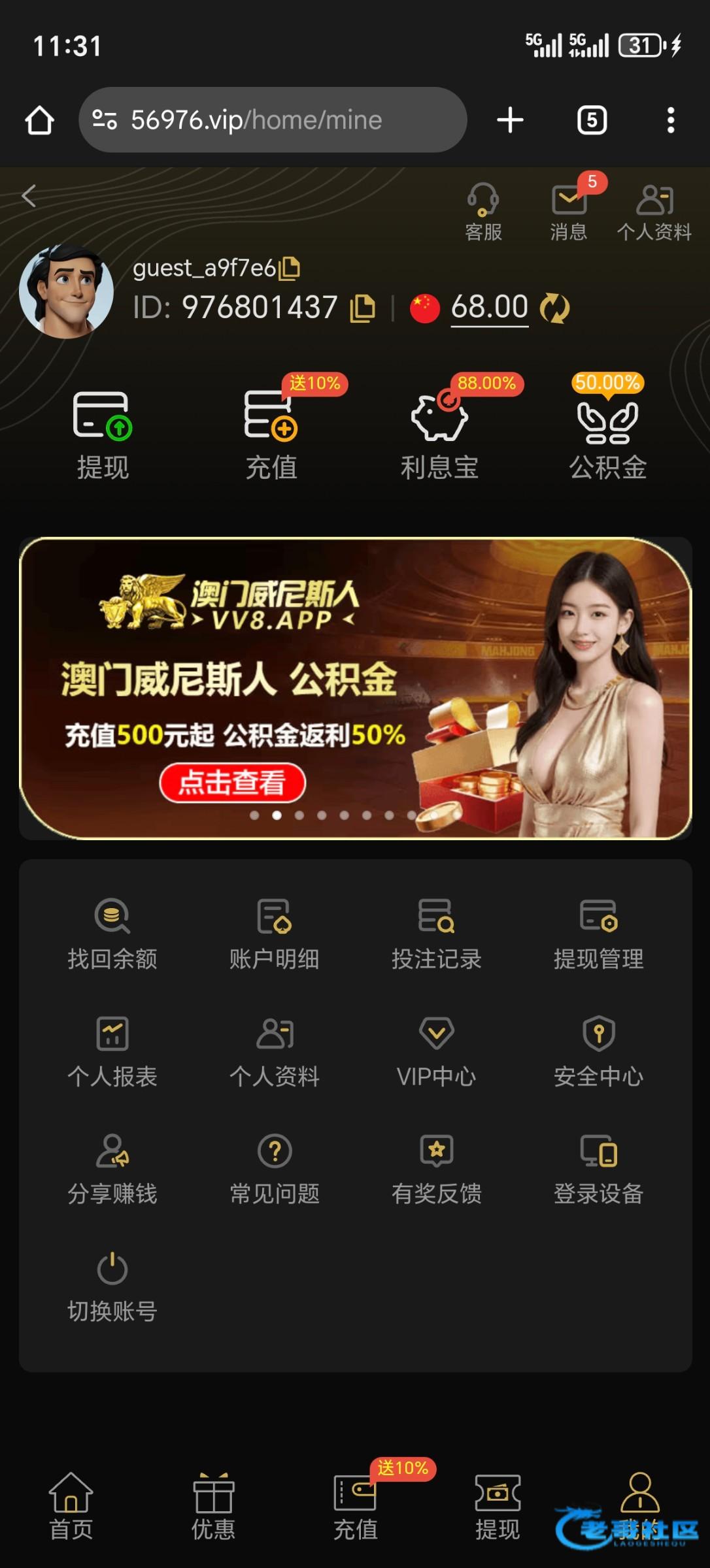Open 找回余额
This screenshot has height=1568, width=710.
tap(112, 933)
